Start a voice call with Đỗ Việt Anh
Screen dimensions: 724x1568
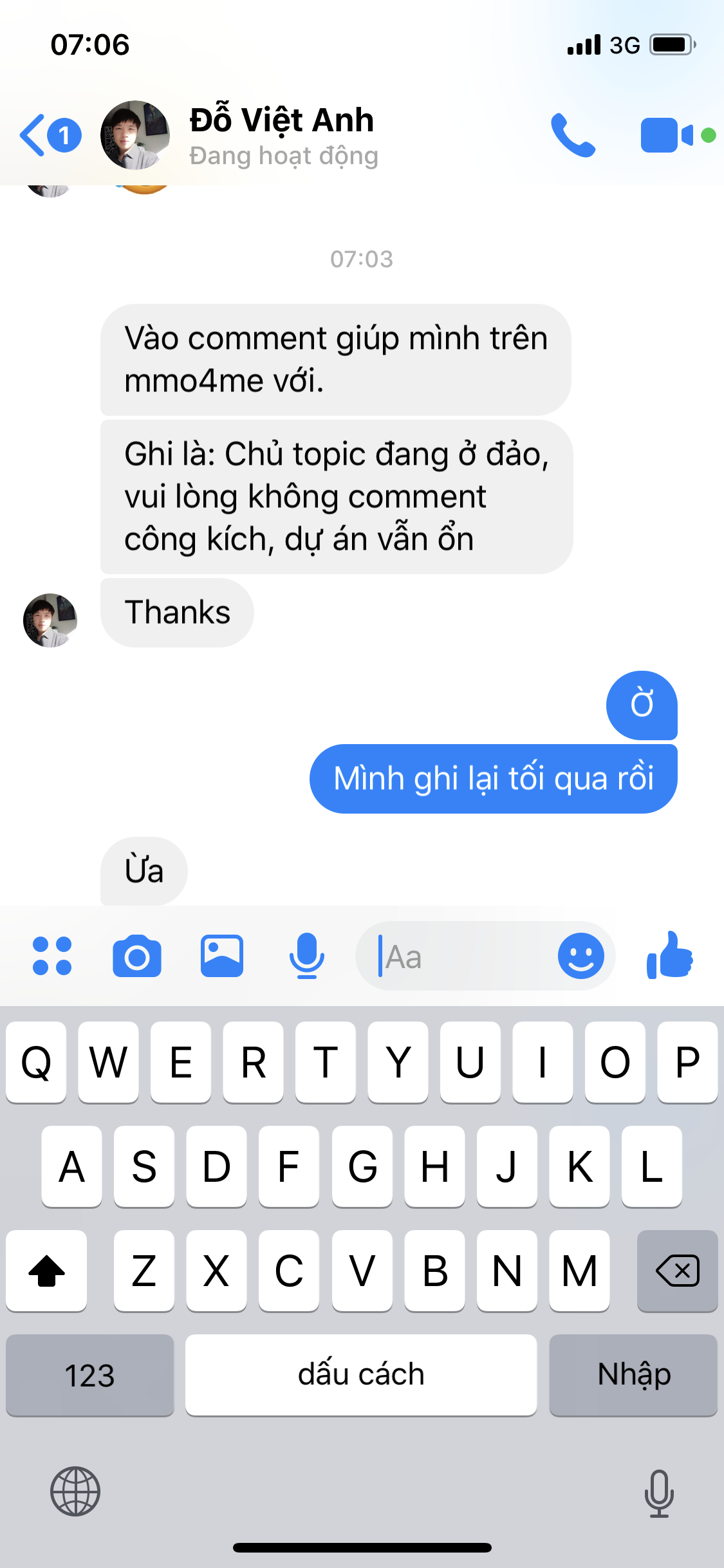[573, 135]
